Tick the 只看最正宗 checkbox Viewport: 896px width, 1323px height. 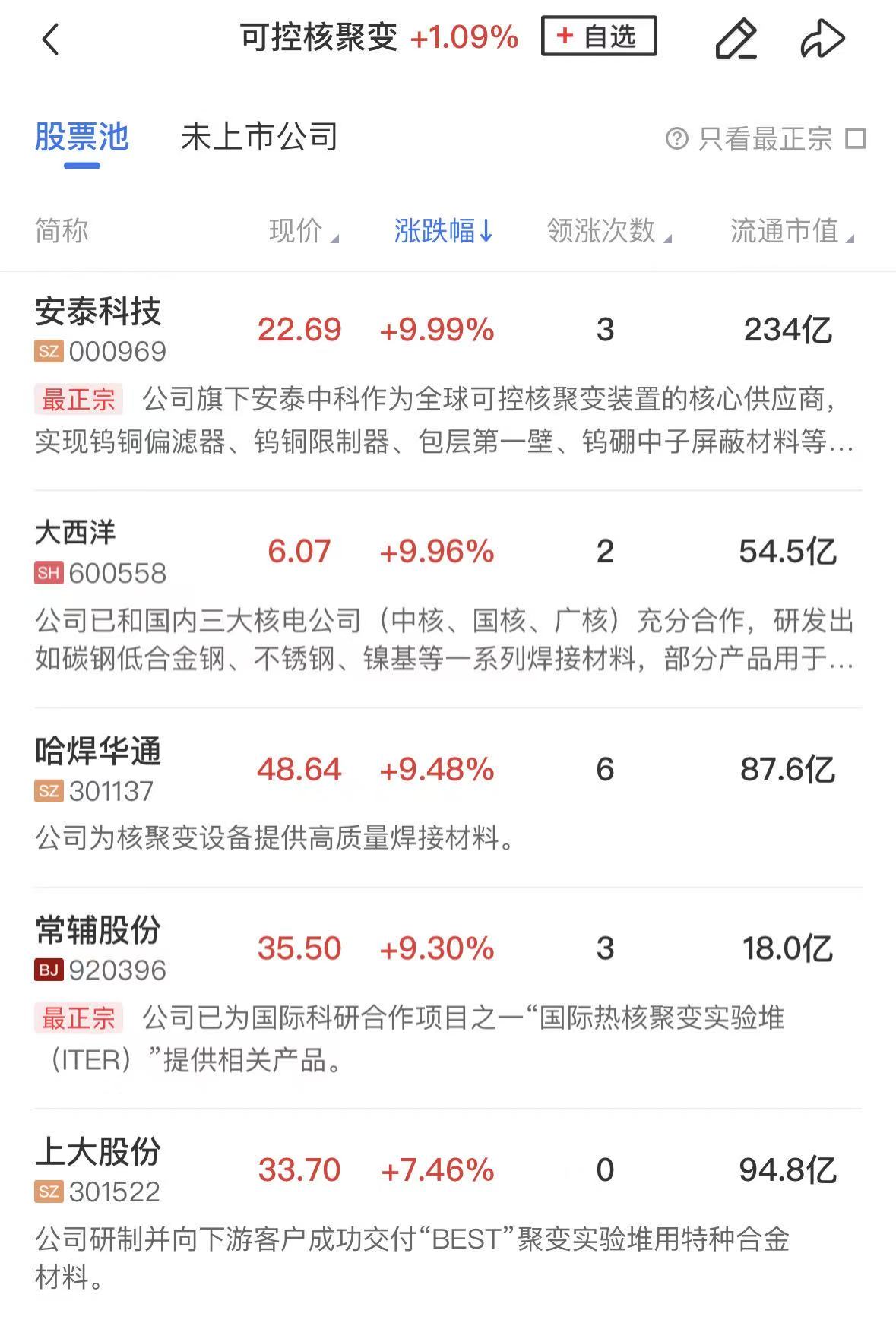click(856, 139)
